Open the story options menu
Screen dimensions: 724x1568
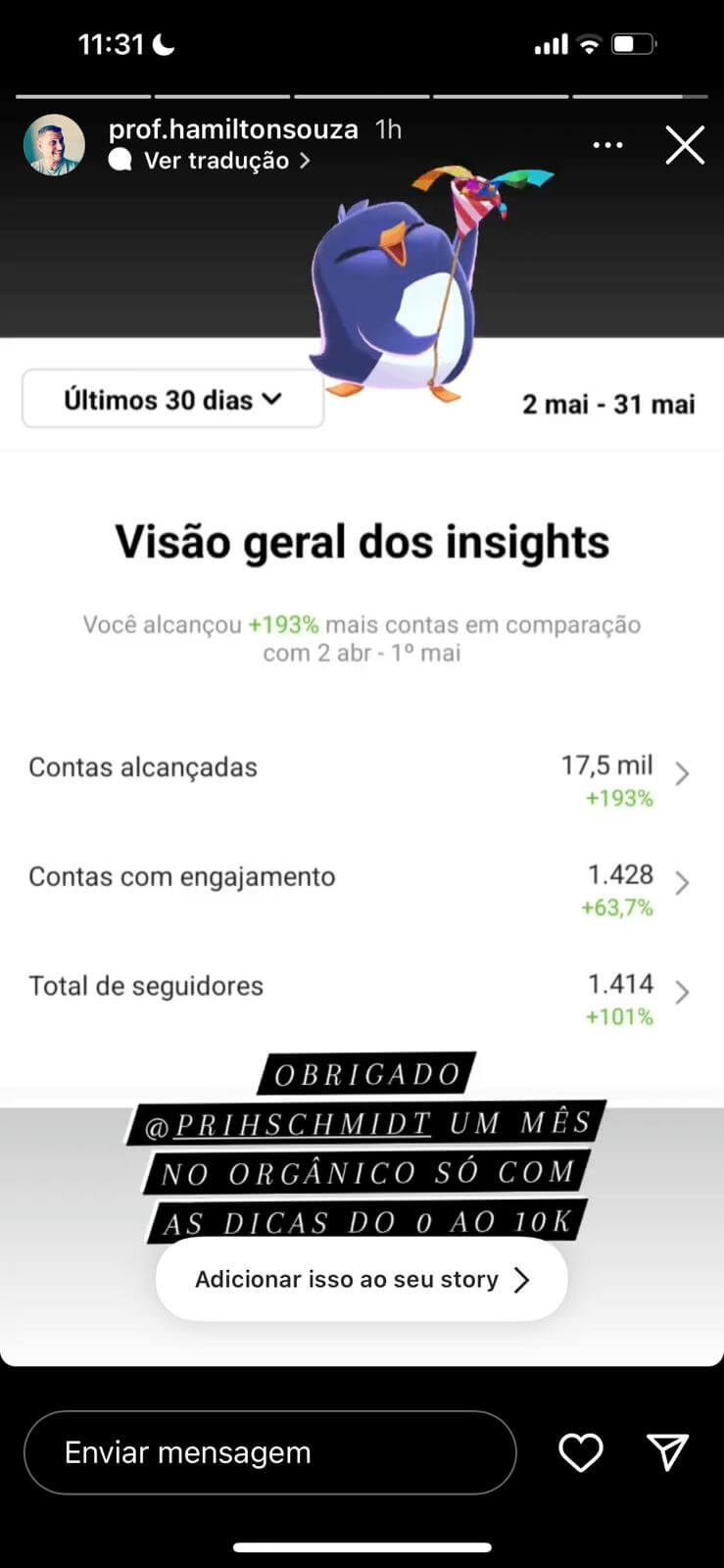607,145
